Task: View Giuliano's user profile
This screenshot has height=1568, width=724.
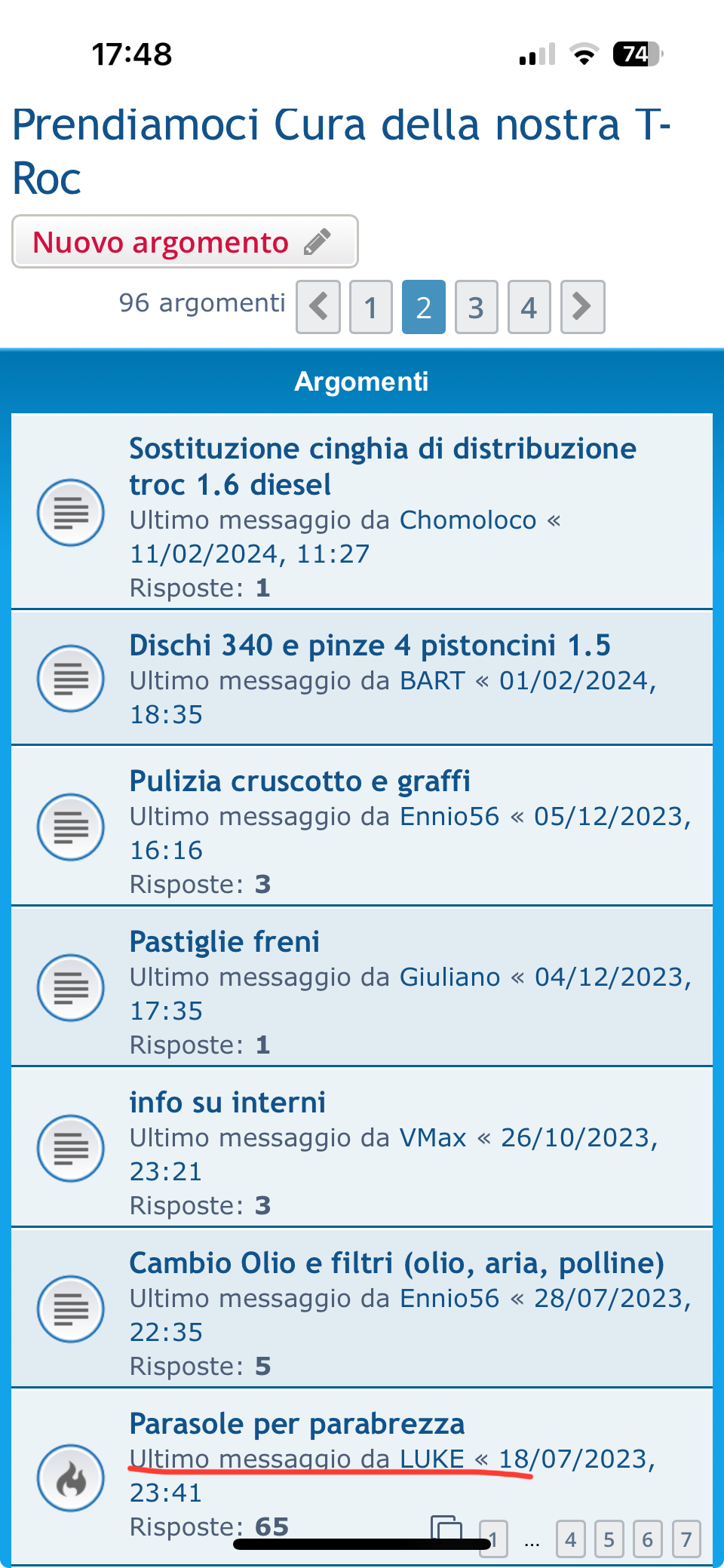Action: tap(449, 977)
